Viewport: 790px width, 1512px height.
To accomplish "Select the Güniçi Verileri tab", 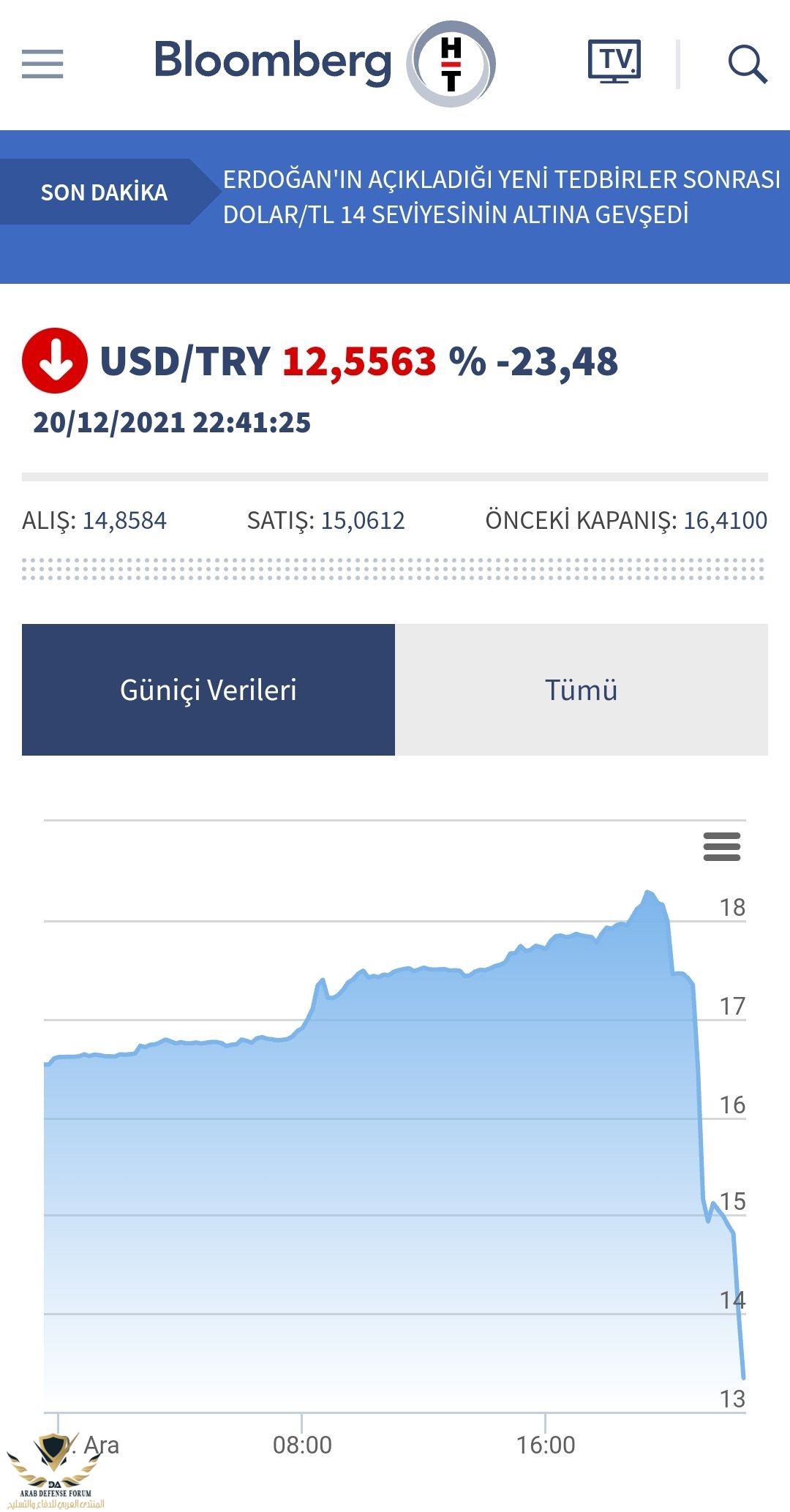I will coord(208,689).
